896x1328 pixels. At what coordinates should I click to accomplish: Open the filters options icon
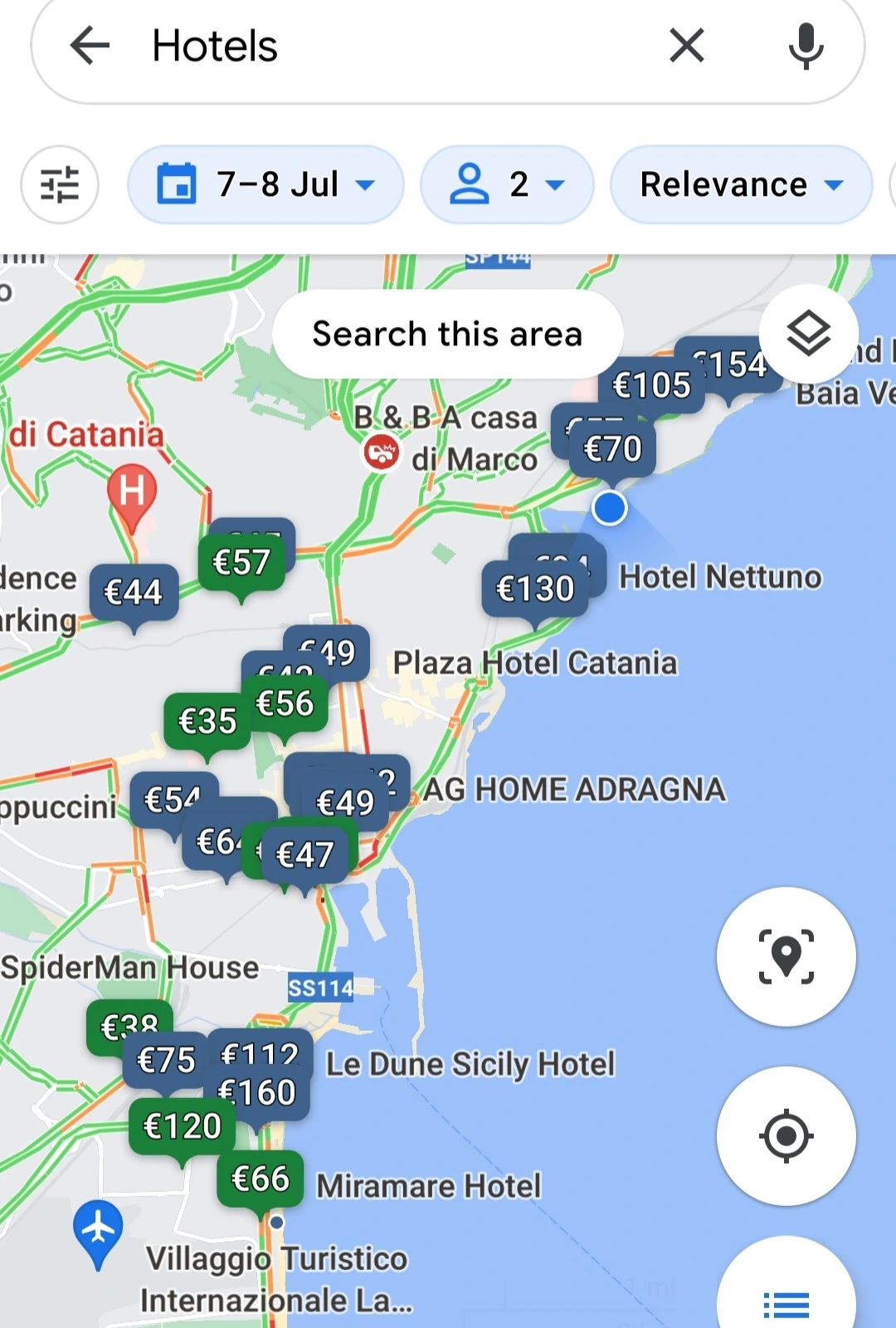(60, 184)
